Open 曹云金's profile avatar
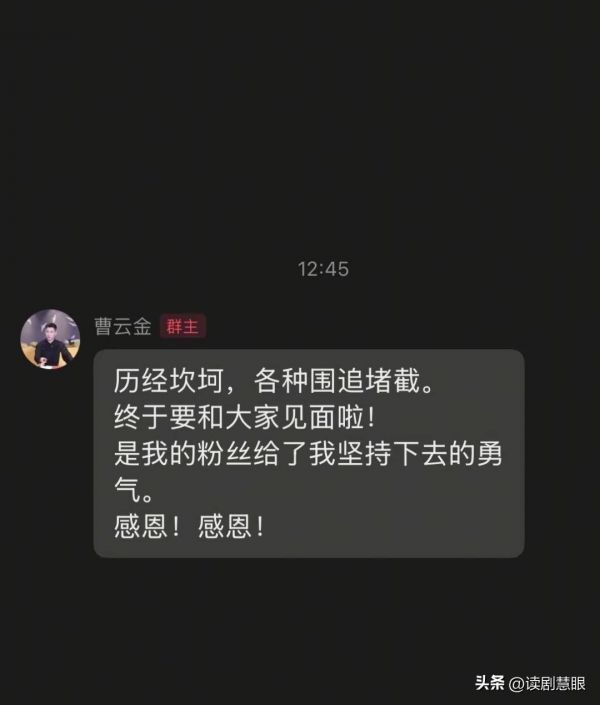Image resolution: width=600 pixels, height=705 pixels. pyautogui.click(x=50, y=339)
